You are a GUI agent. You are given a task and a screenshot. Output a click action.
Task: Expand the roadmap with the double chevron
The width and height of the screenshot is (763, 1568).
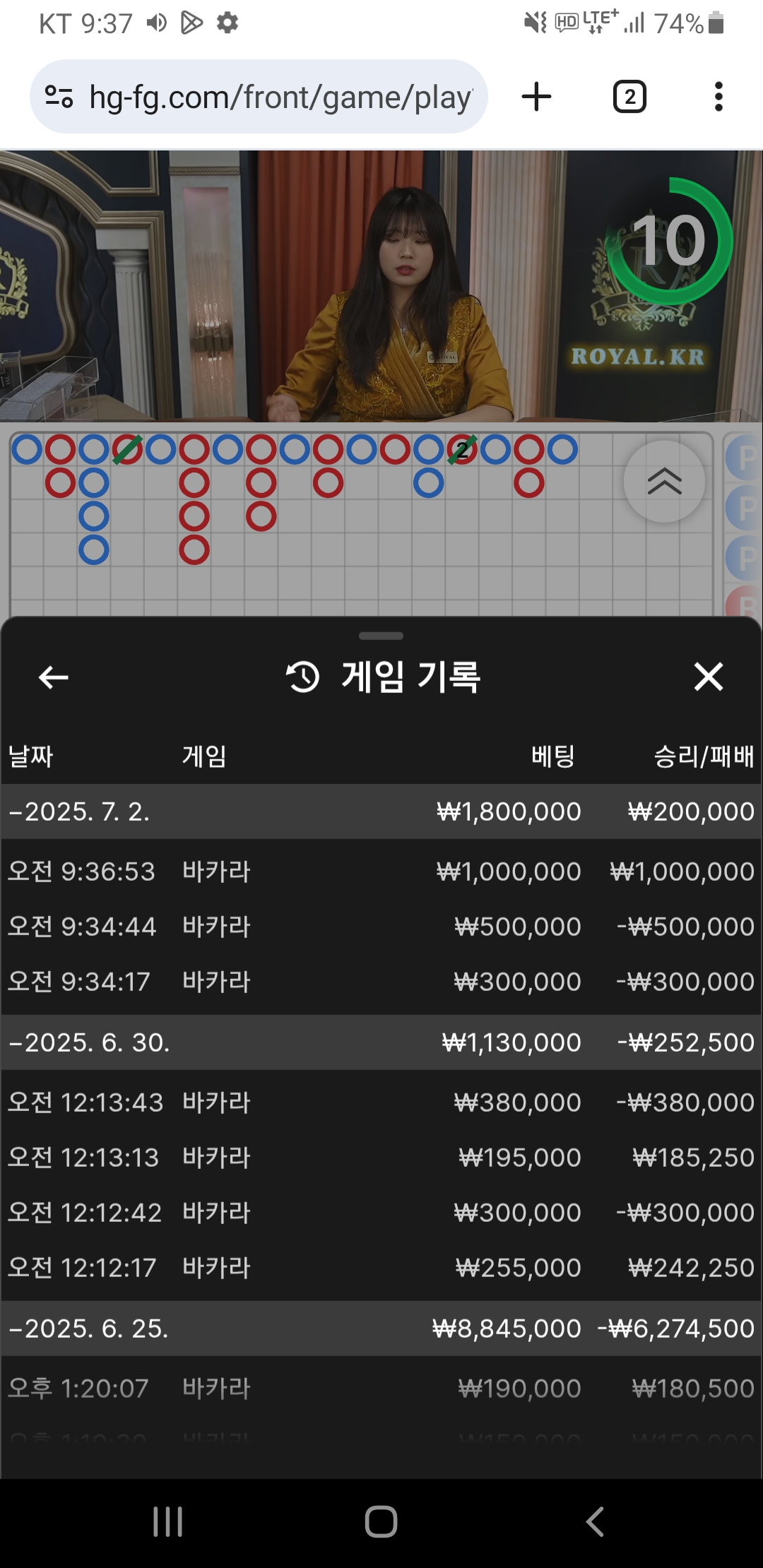click(x=664, y=482)
